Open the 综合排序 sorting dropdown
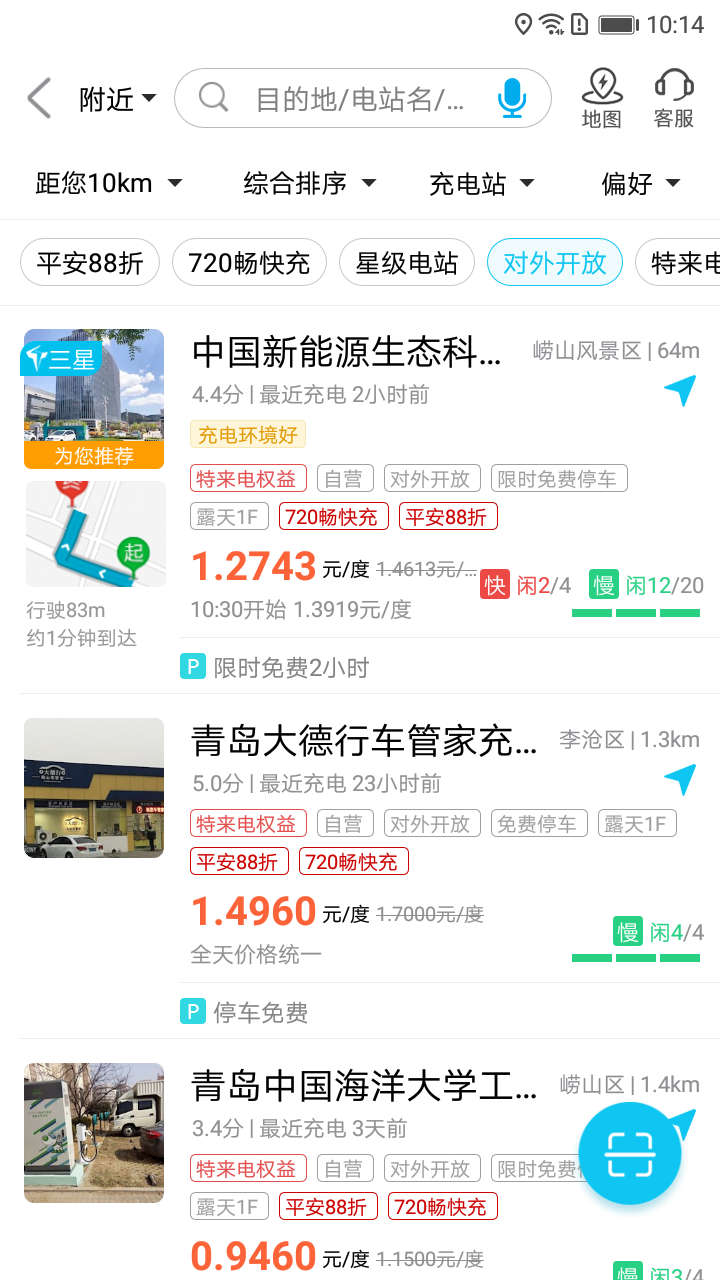 pyautogui.click(x=308, y=183)
